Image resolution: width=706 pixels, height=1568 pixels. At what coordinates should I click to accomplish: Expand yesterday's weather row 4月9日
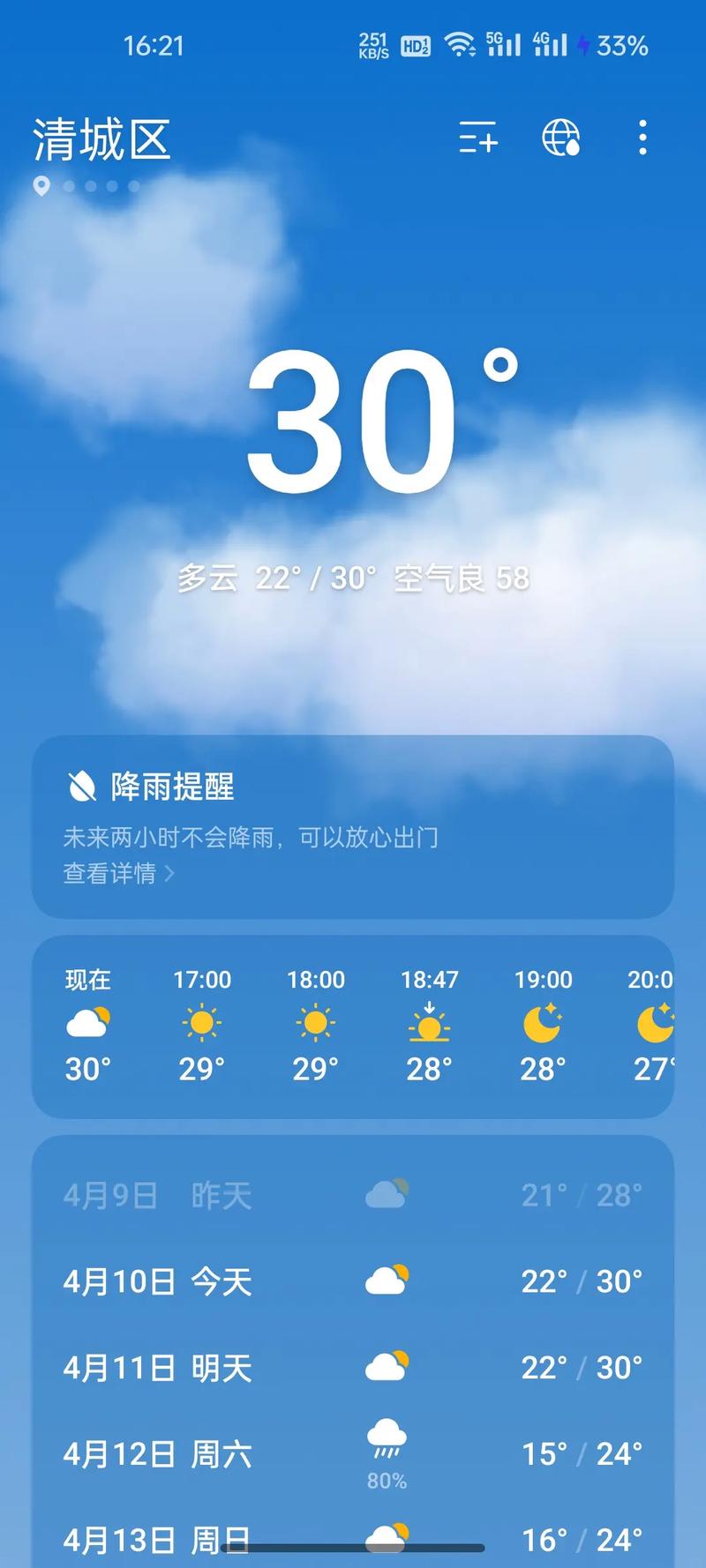pyautogui.click(x=353, y=1196)
